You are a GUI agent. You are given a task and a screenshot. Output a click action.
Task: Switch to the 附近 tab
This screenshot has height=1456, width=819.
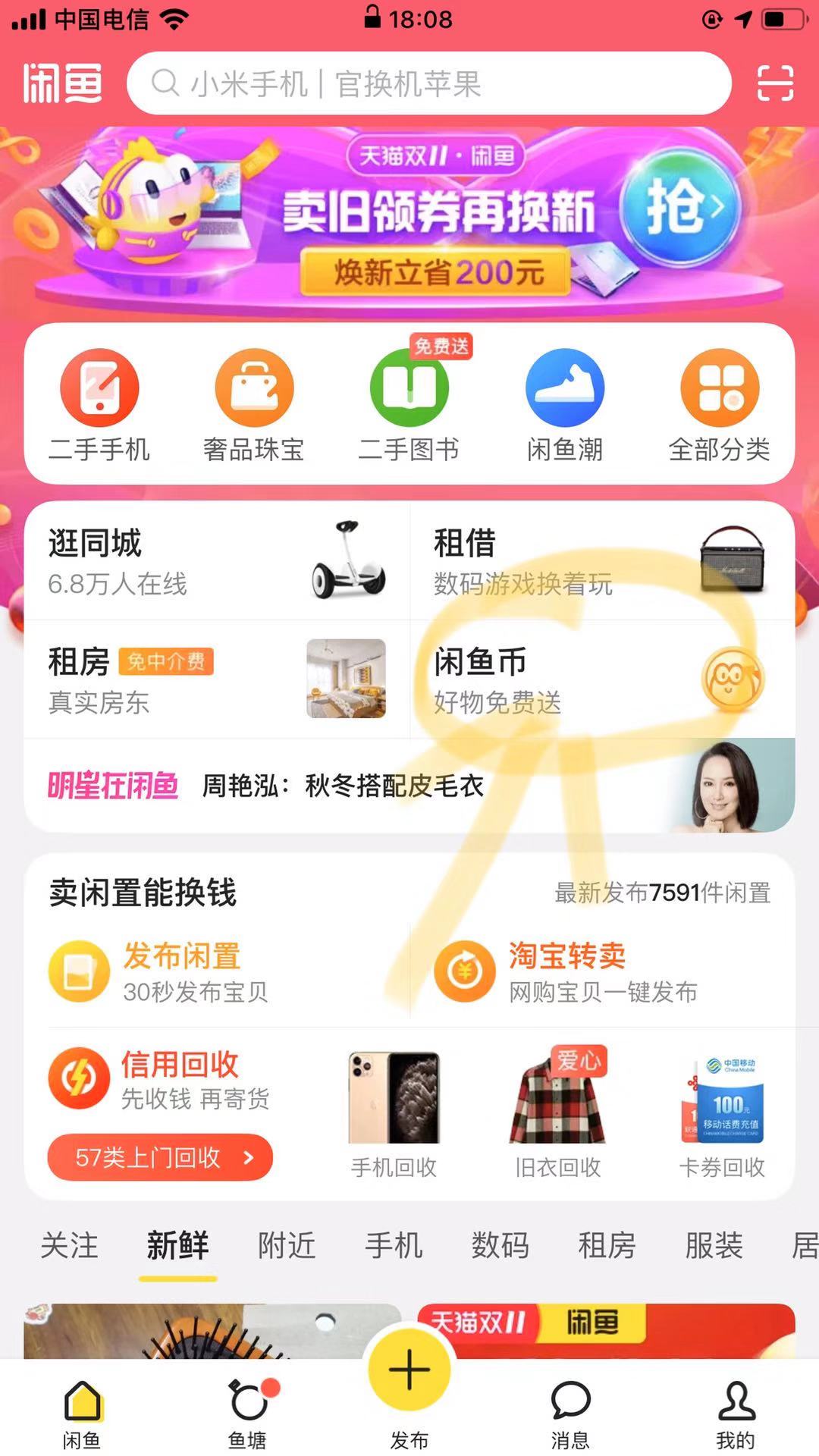(284, 1244)
